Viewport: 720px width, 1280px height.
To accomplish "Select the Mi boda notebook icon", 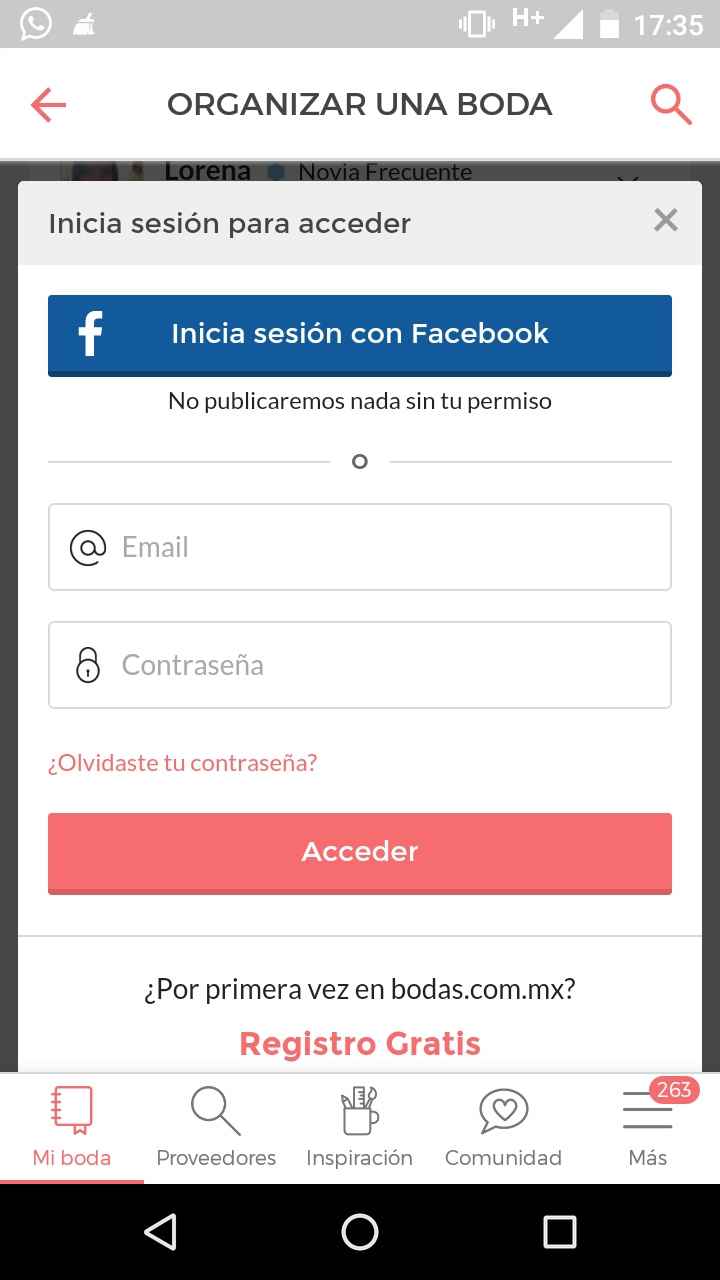I will [71, 1110].
